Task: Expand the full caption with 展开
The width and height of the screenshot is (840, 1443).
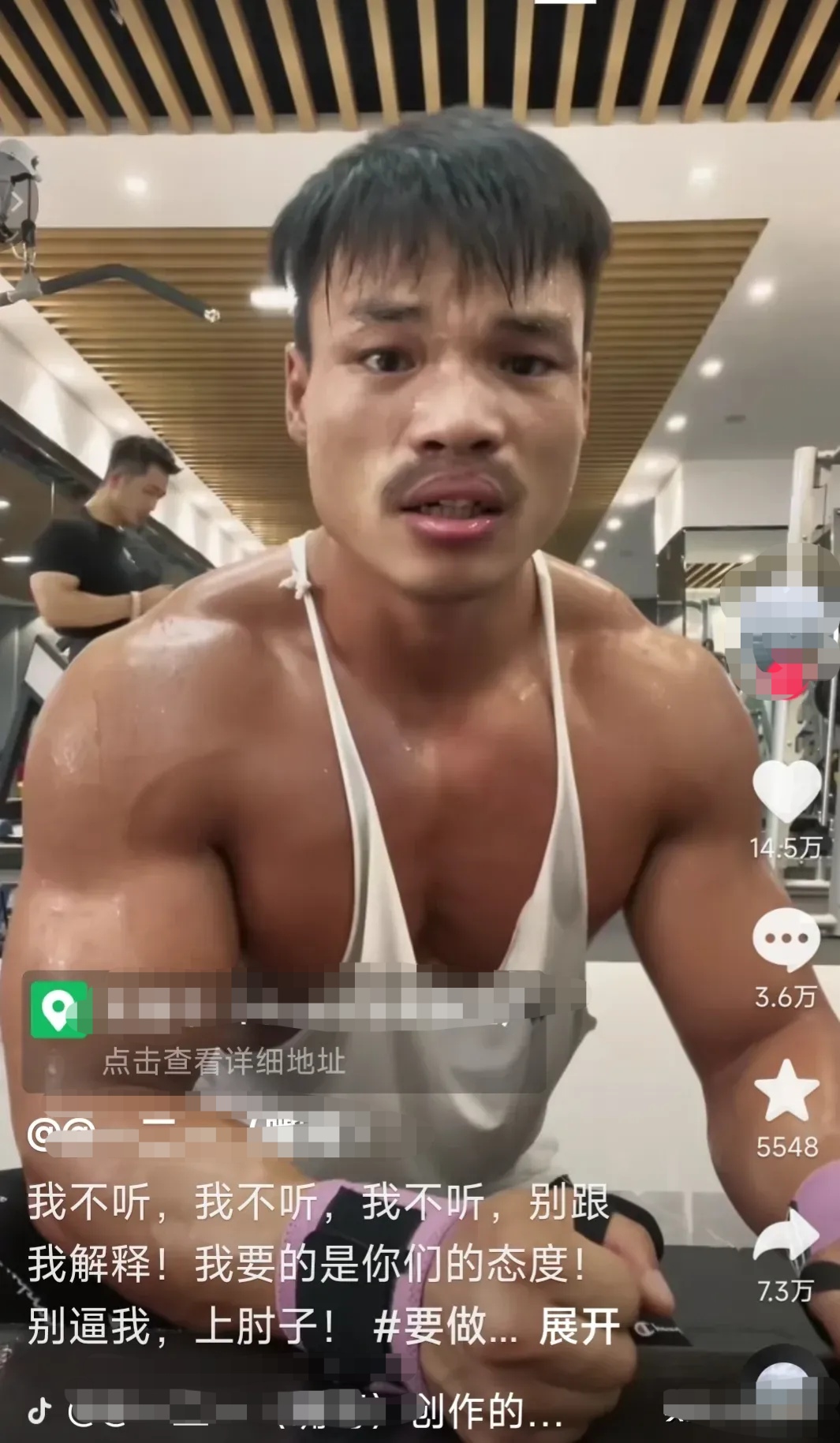Action: [x=579, y=1327]
